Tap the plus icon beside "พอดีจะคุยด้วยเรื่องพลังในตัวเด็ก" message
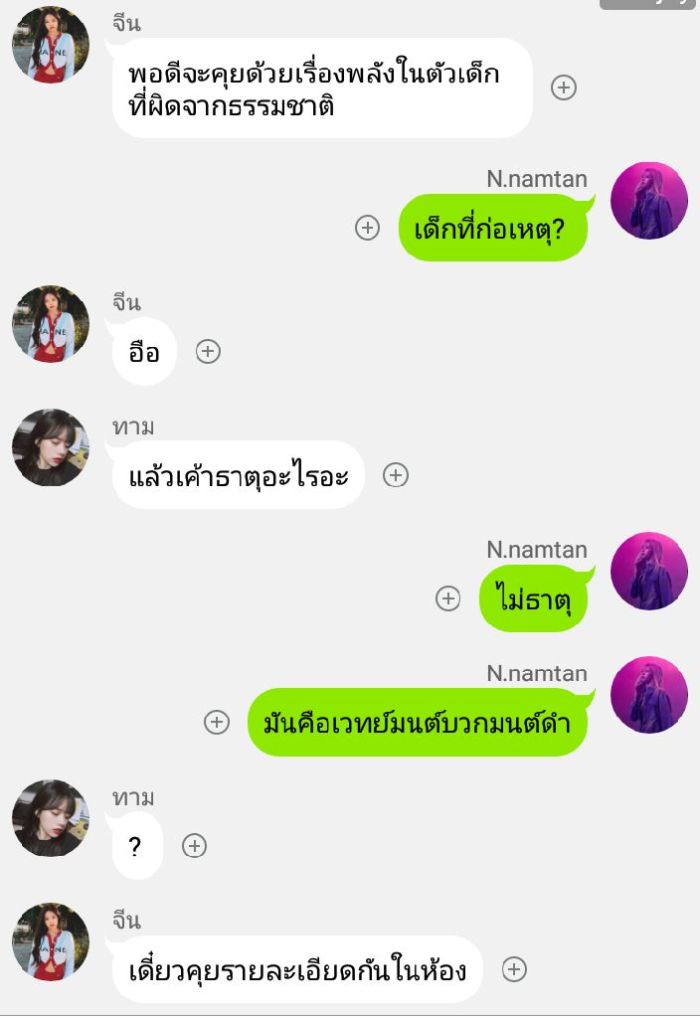700x1018 pixels. point(564,88)
